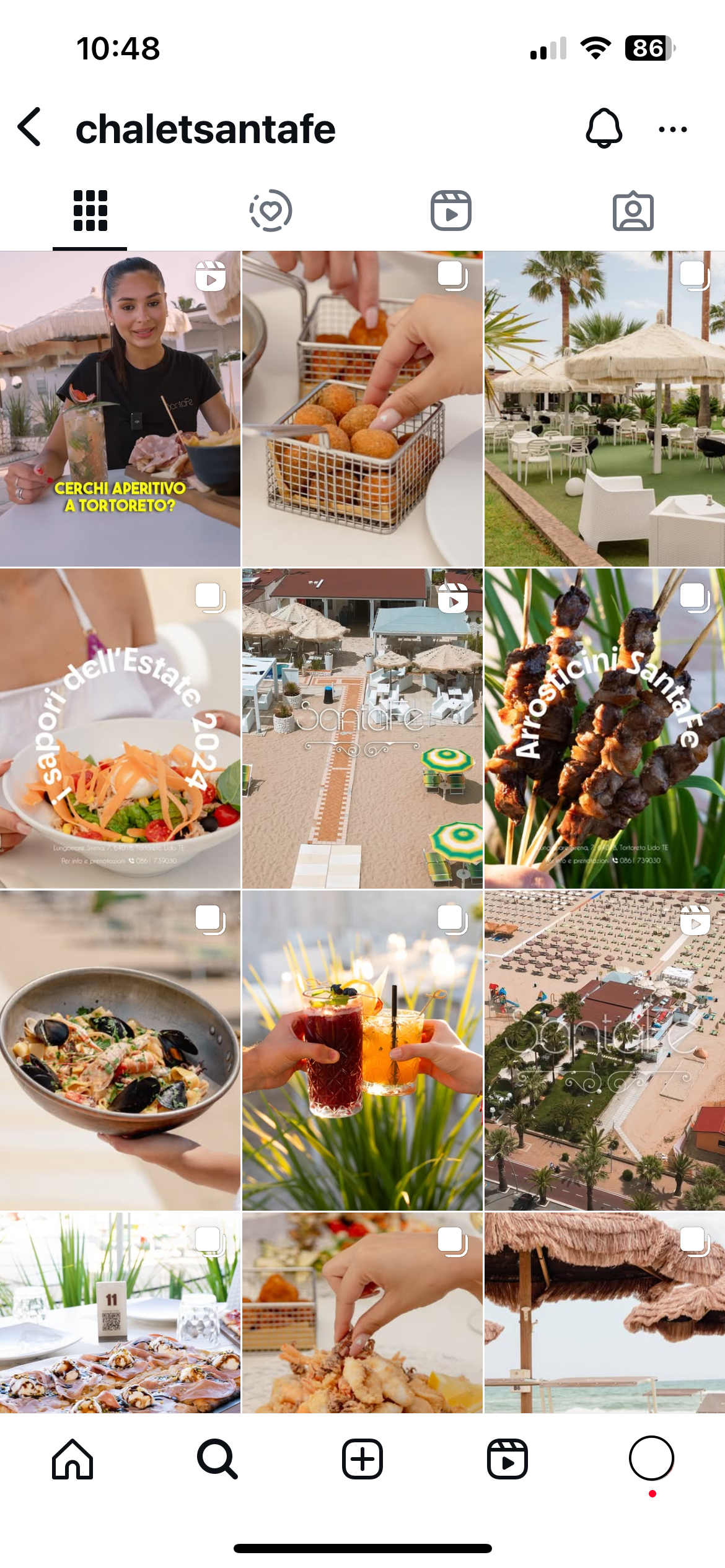Open my profile in bottom bar
Viewport: 725px width, 1568px height.
pyautogui.click(x=651, y=1459)
